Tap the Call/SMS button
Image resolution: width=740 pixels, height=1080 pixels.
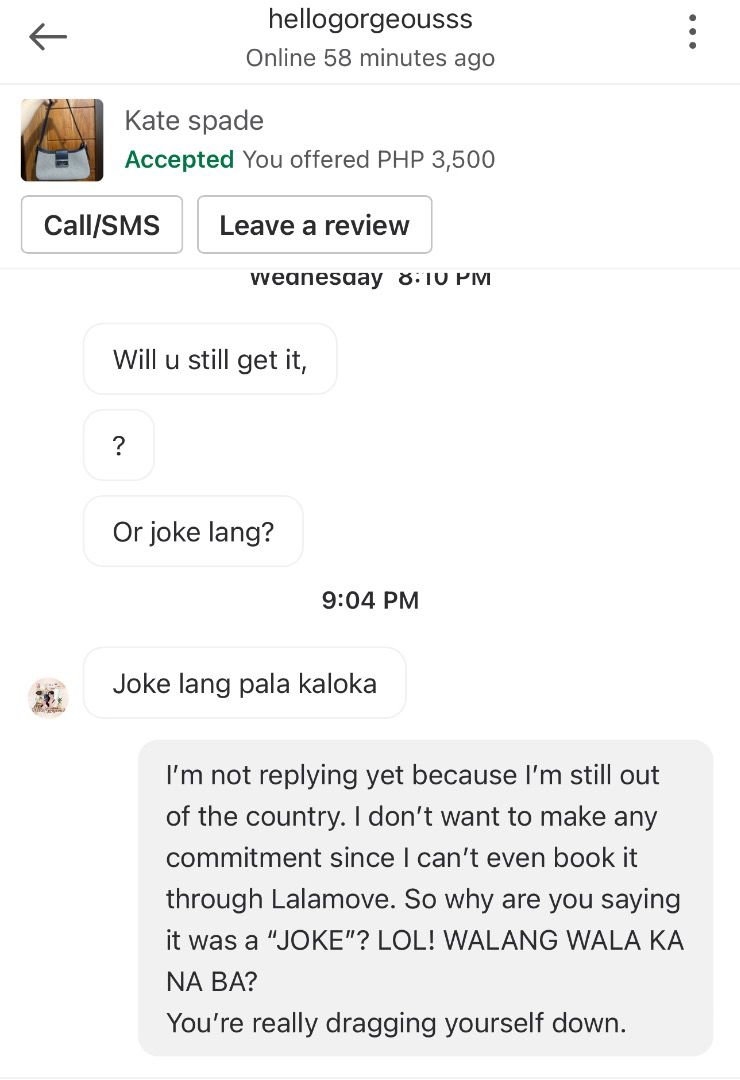pyautogui.click(x=102, y=225)
